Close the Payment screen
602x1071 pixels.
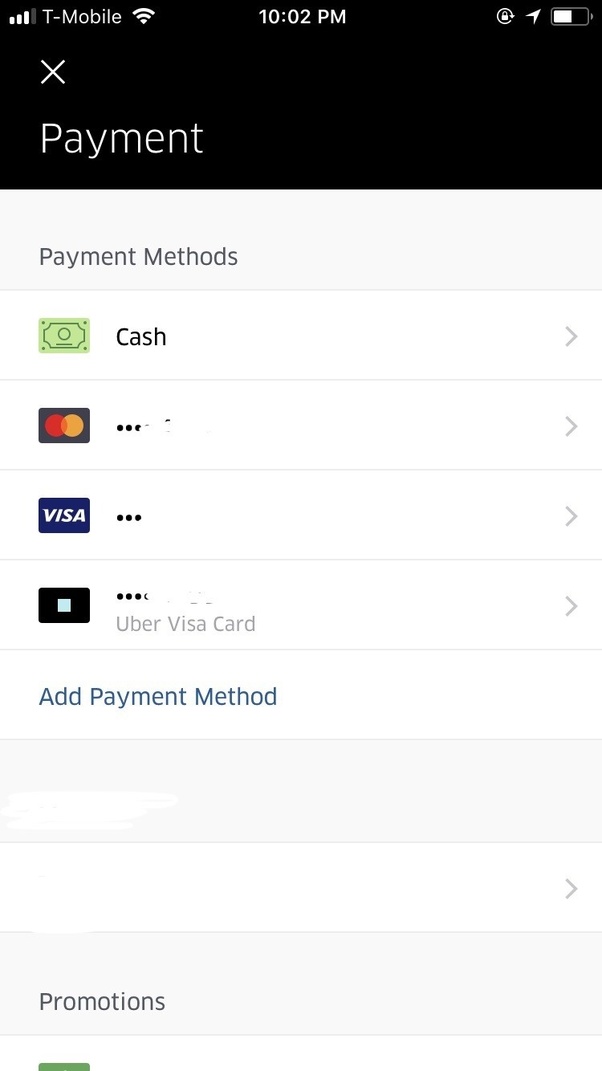click(52, 72)
